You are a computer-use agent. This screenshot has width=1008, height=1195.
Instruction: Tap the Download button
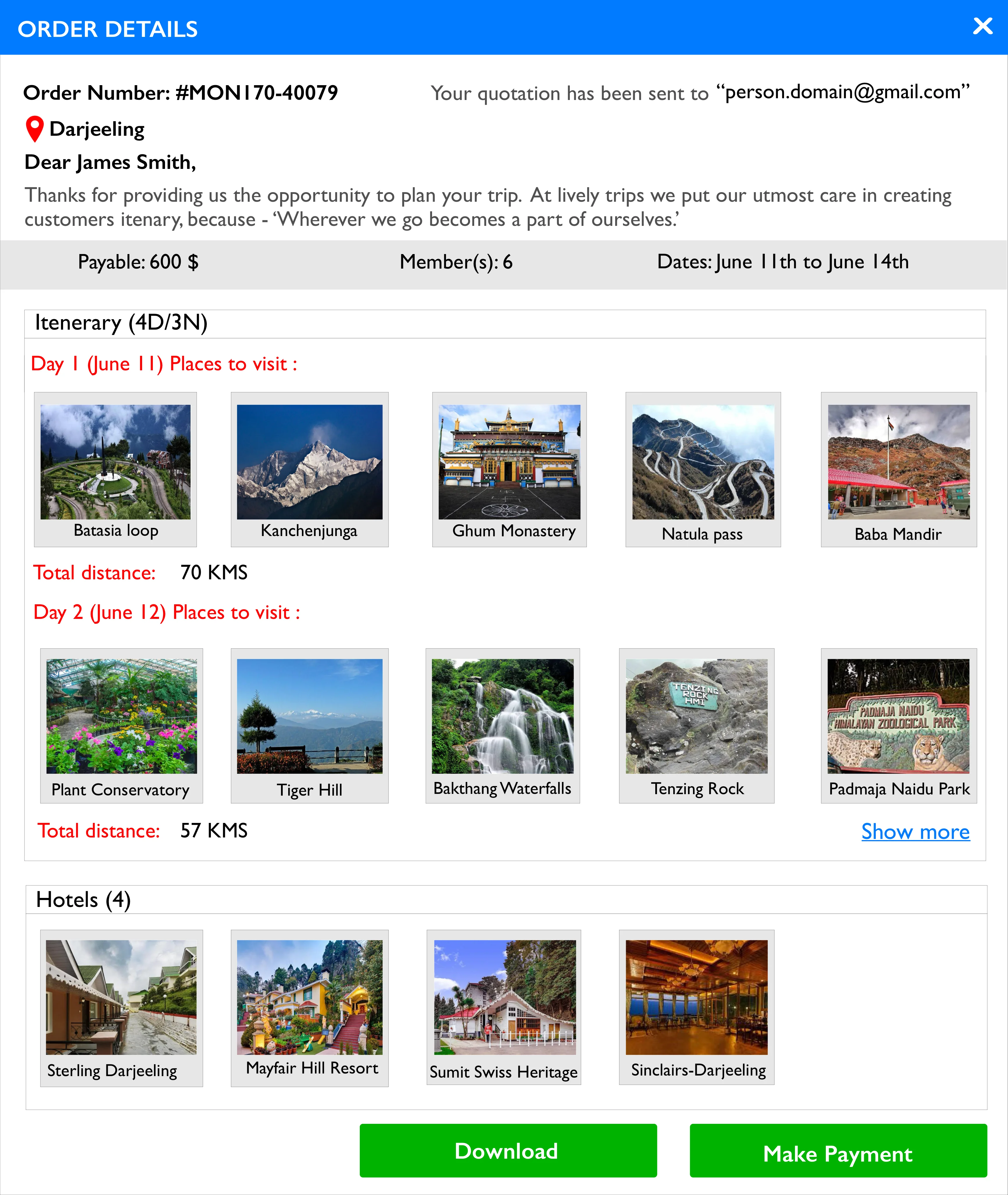[x=507, y=1151]
